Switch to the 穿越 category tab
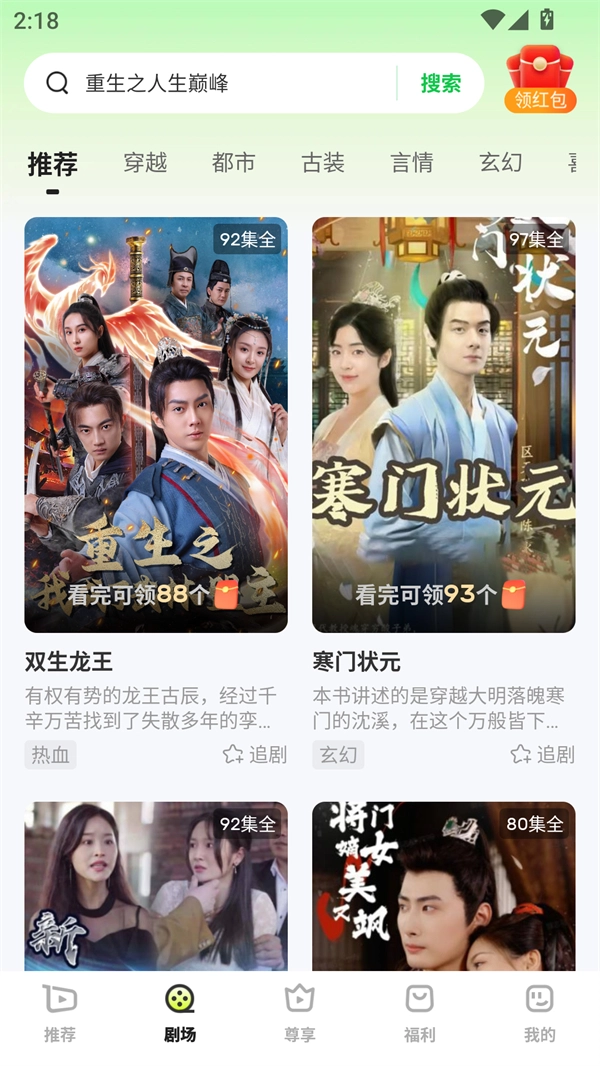This screenshot has width=600, height=1066. pyautogui.click(x=145, y=162)
